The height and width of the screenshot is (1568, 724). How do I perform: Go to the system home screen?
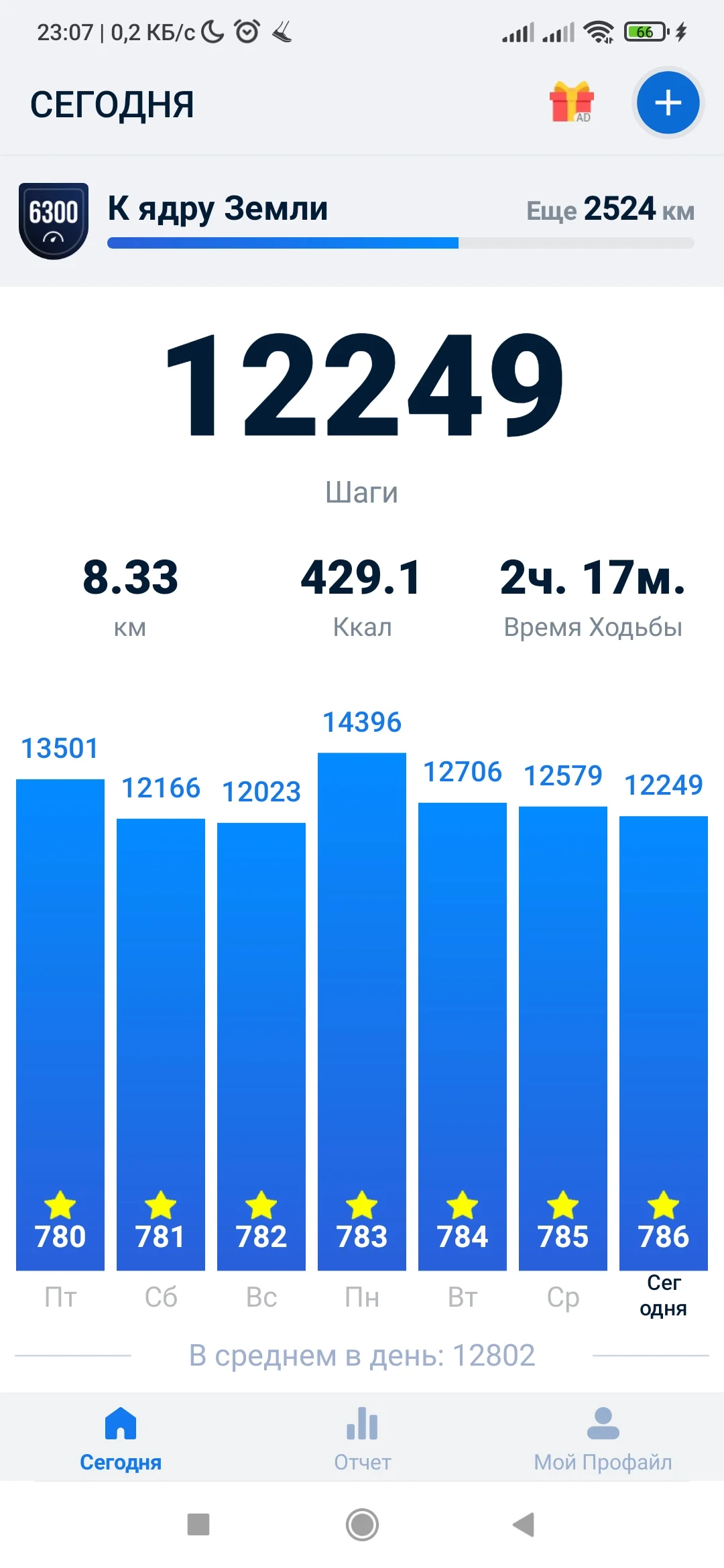[362, 1524]
